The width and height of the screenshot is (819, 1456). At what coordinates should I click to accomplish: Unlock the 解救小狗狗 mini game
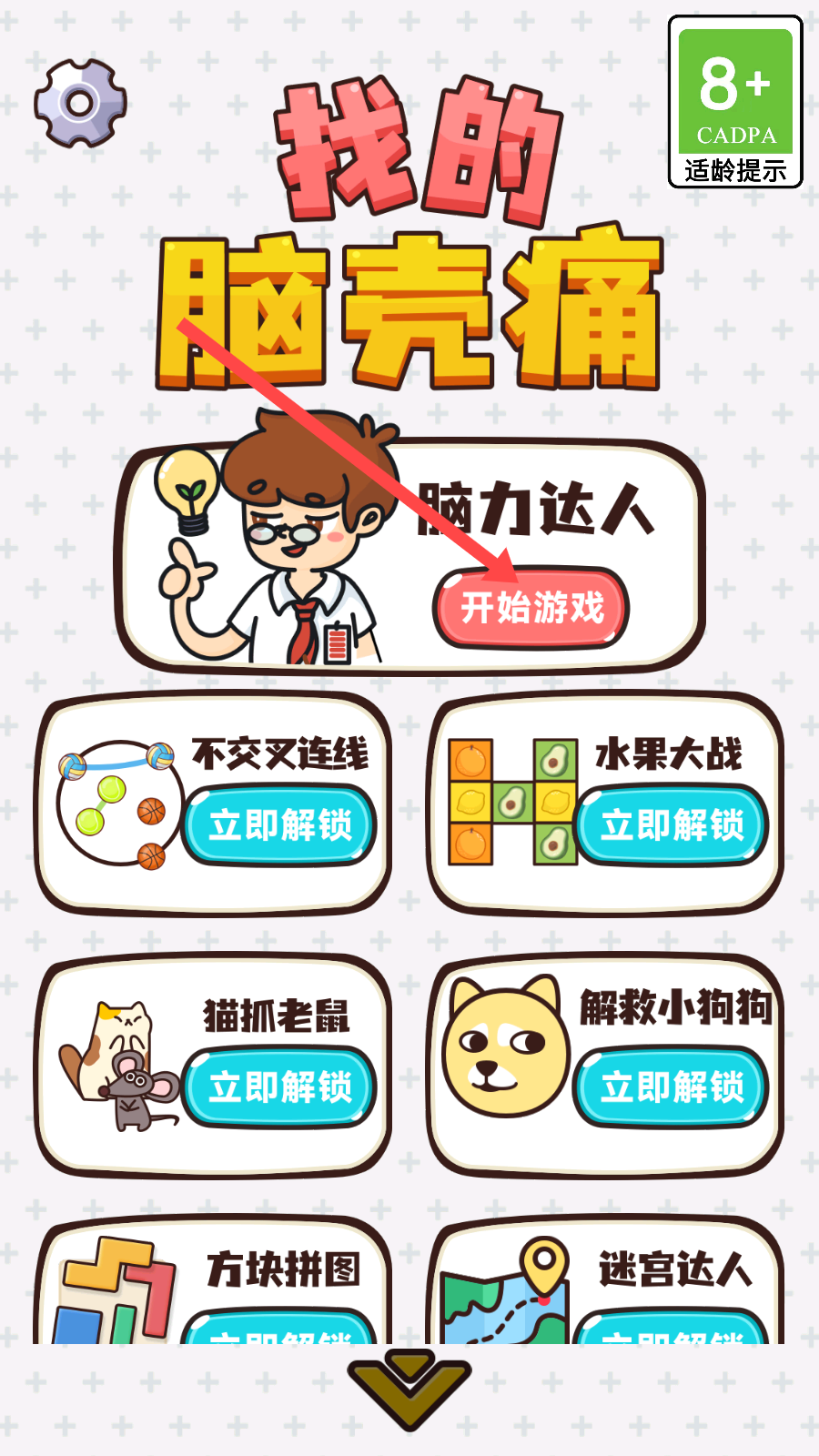[x=672, y=1087]
